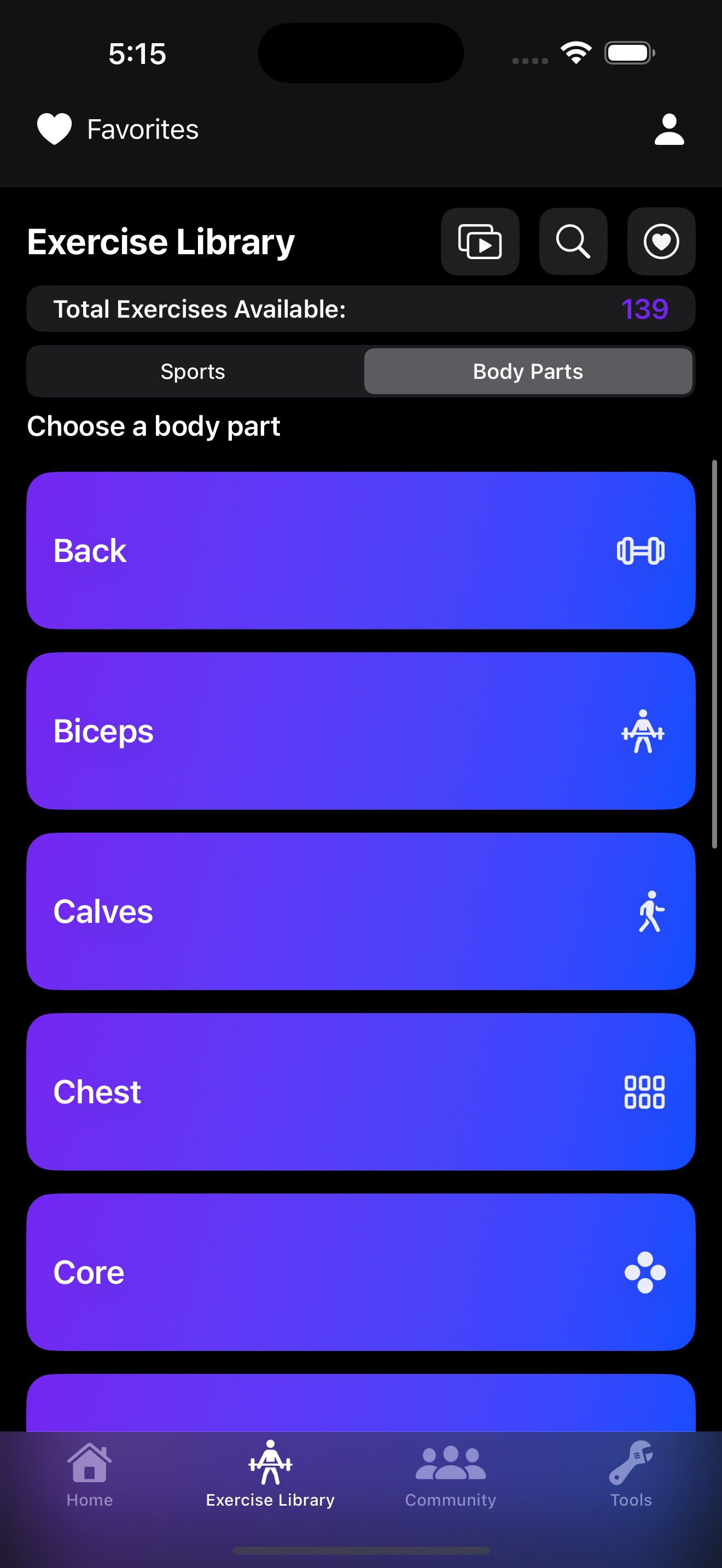722x1568 pixels.
Task: Open the Favorites heart in the header
Action: click(x=55, y=129)
